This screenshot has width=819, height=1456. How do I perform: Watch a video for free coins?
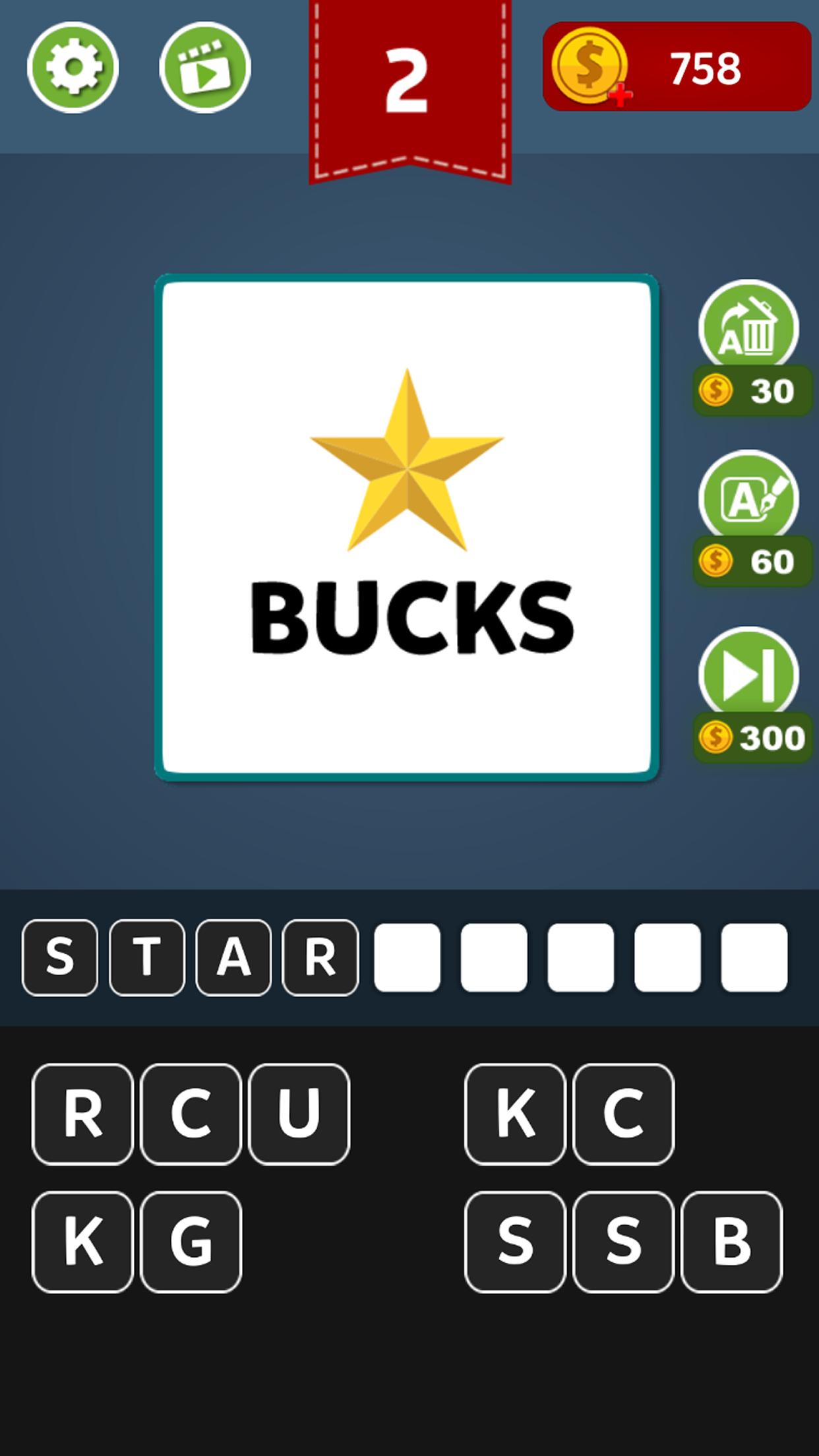point(204,67)
